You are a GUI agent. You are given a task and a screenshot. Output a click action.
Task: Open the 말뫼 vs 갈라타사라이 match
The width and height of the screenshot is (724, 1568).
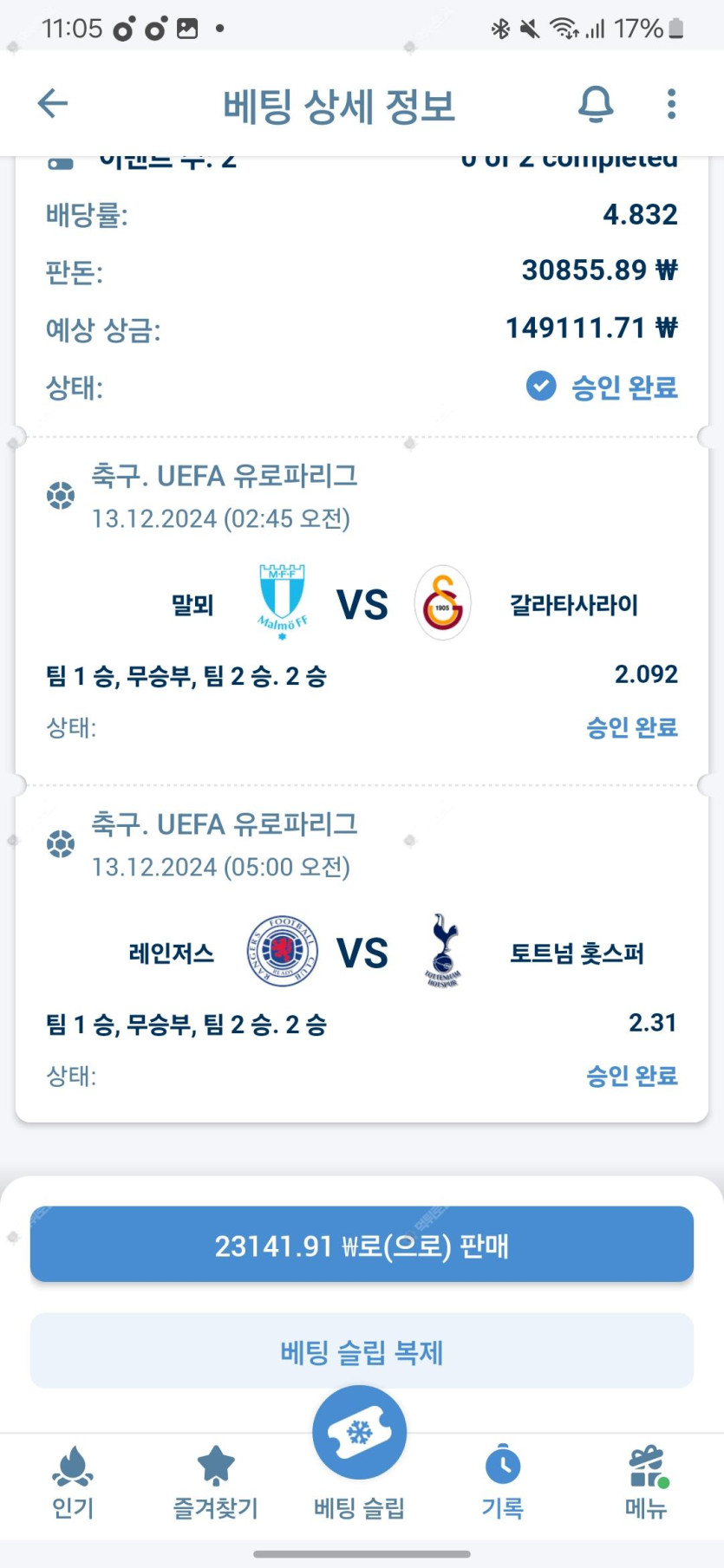pos(362,604)
